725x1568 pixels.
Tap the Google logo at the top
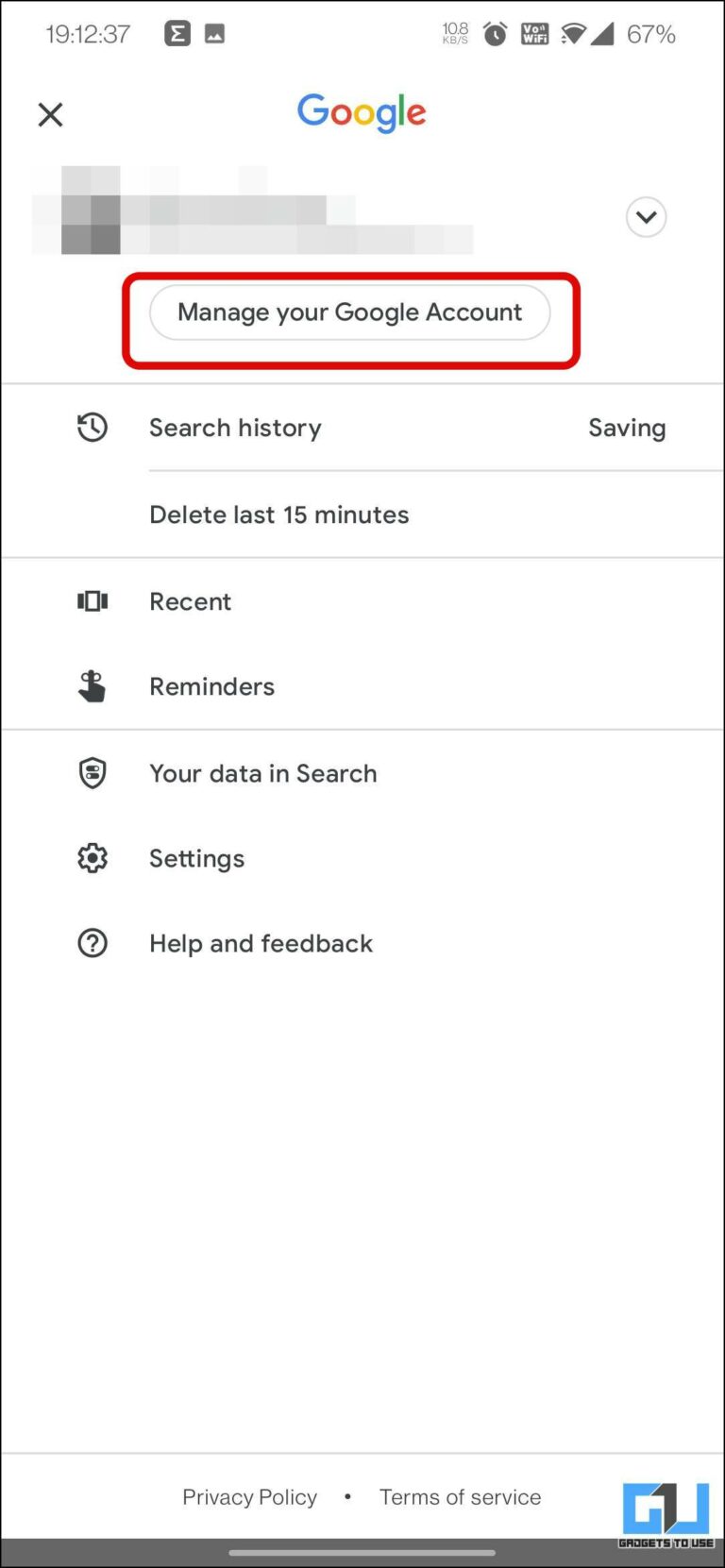click(x=362, y=112)
